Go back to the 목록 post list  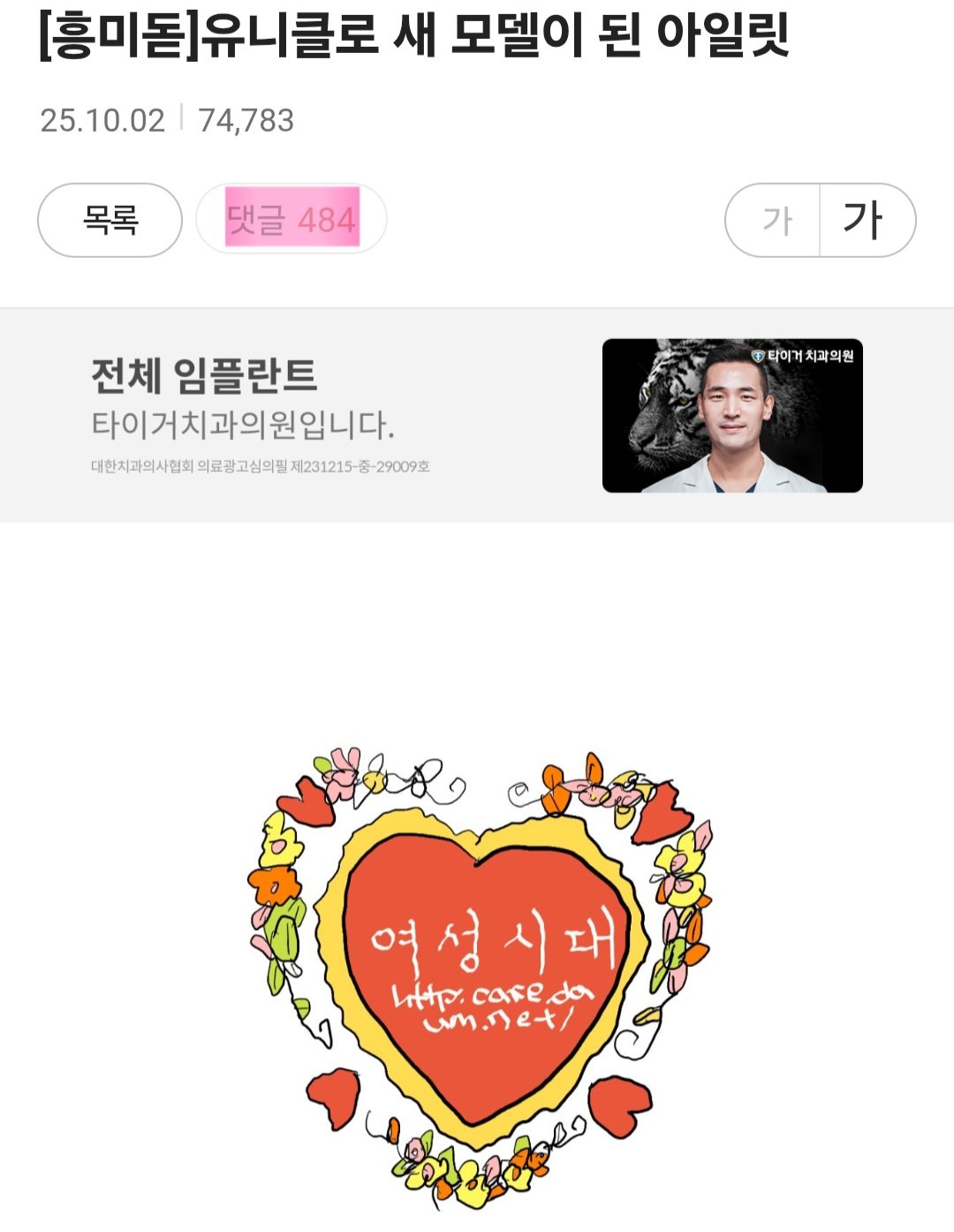tap(110, 220)
